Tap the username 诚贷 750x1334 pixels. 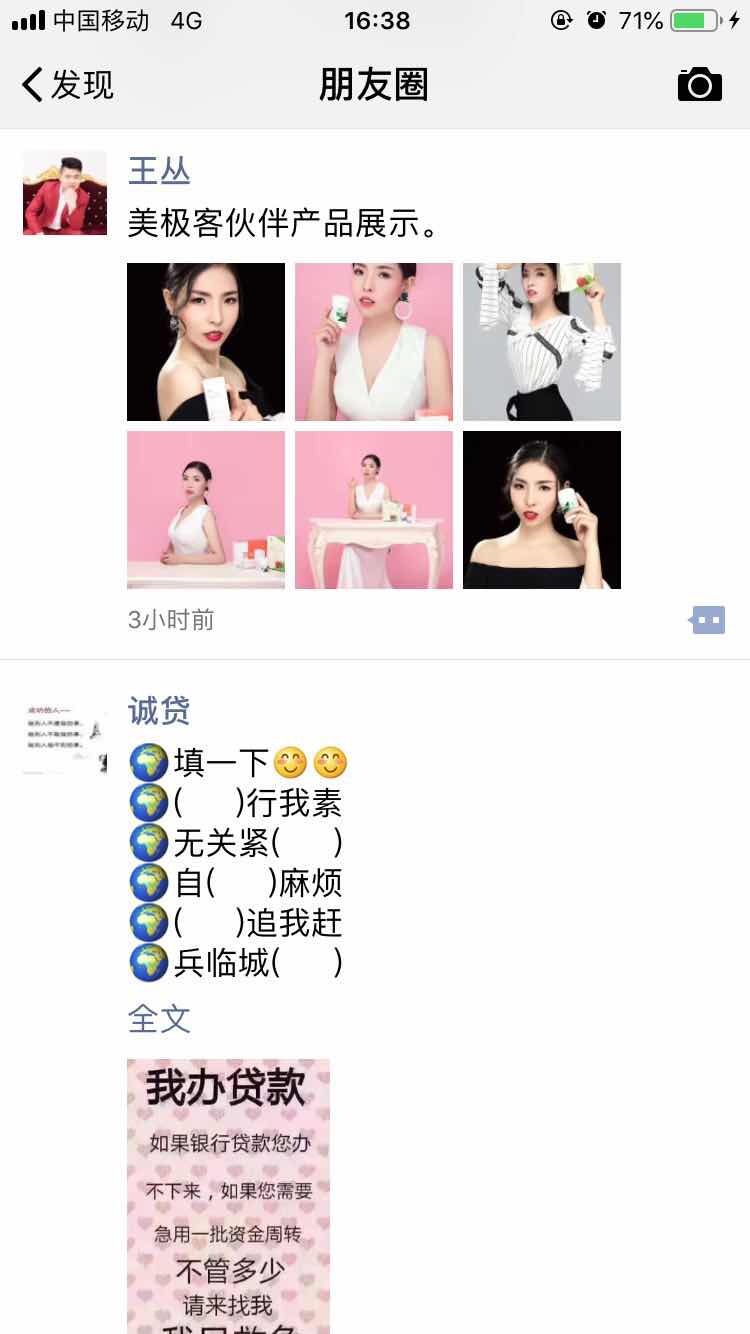[x=159, y=711]
